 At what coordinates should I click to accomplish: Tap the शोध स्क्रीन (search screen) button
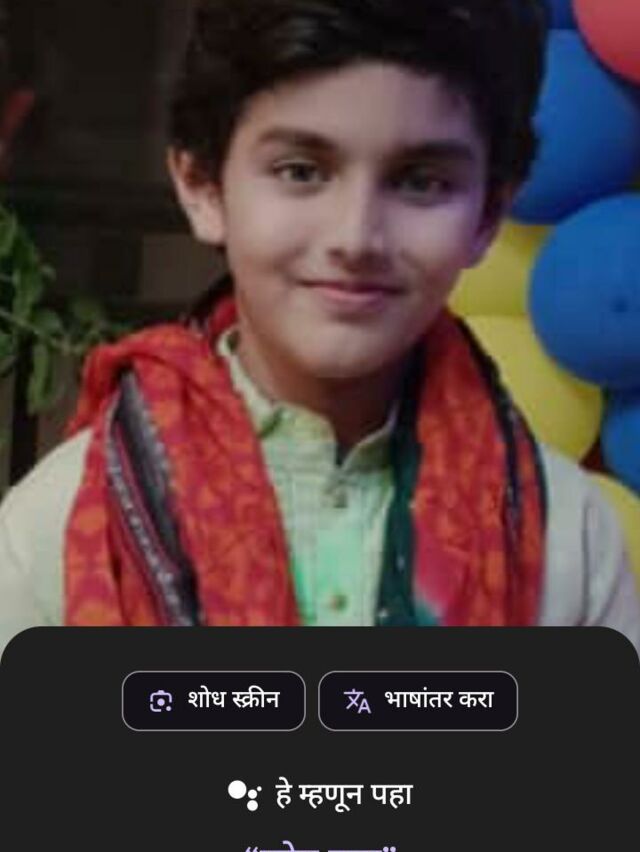coord(214,700)
